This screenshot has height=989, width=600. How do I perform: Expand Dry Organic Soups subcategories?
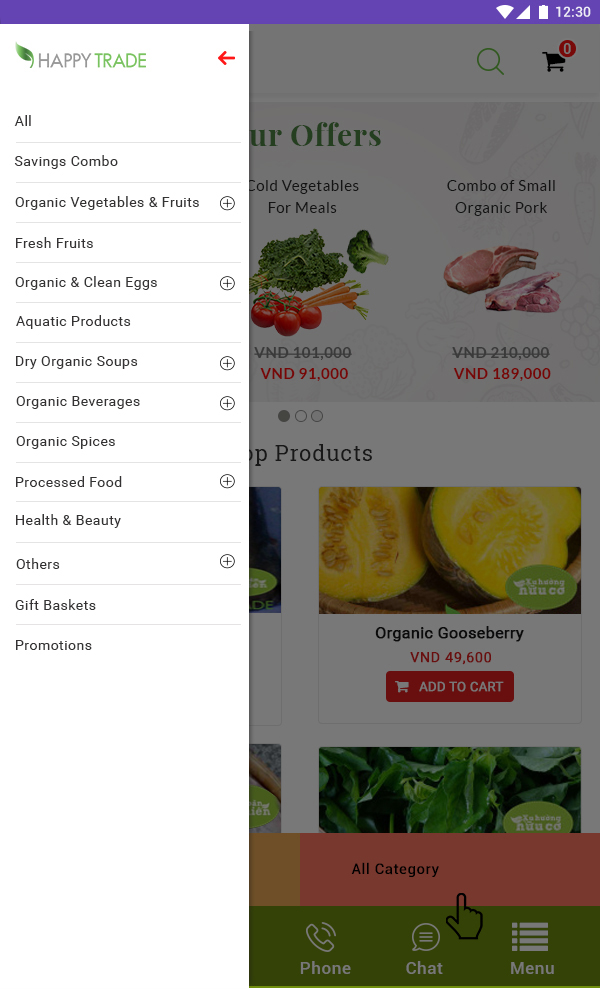point(227,363)
